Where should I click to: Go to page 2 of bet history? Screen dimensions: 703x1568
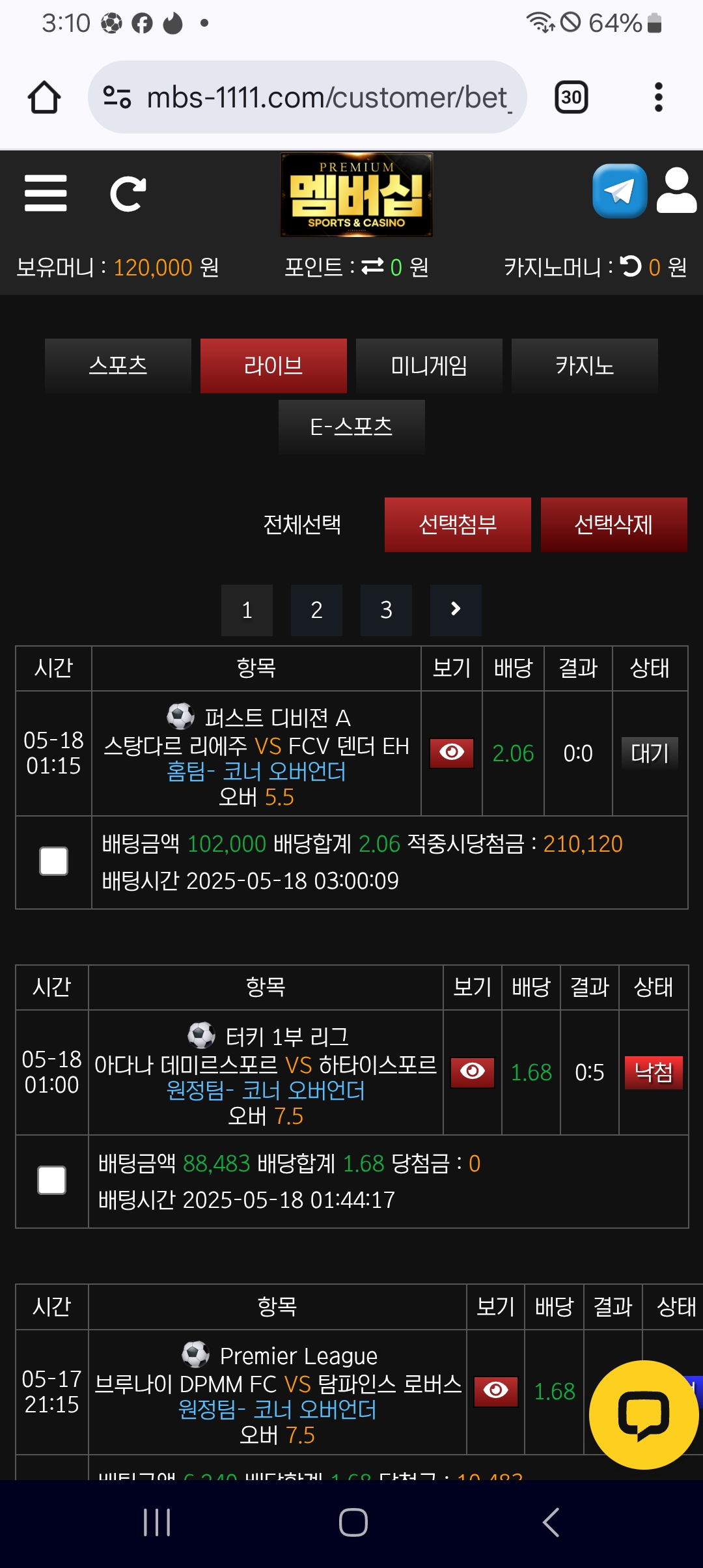316,610
